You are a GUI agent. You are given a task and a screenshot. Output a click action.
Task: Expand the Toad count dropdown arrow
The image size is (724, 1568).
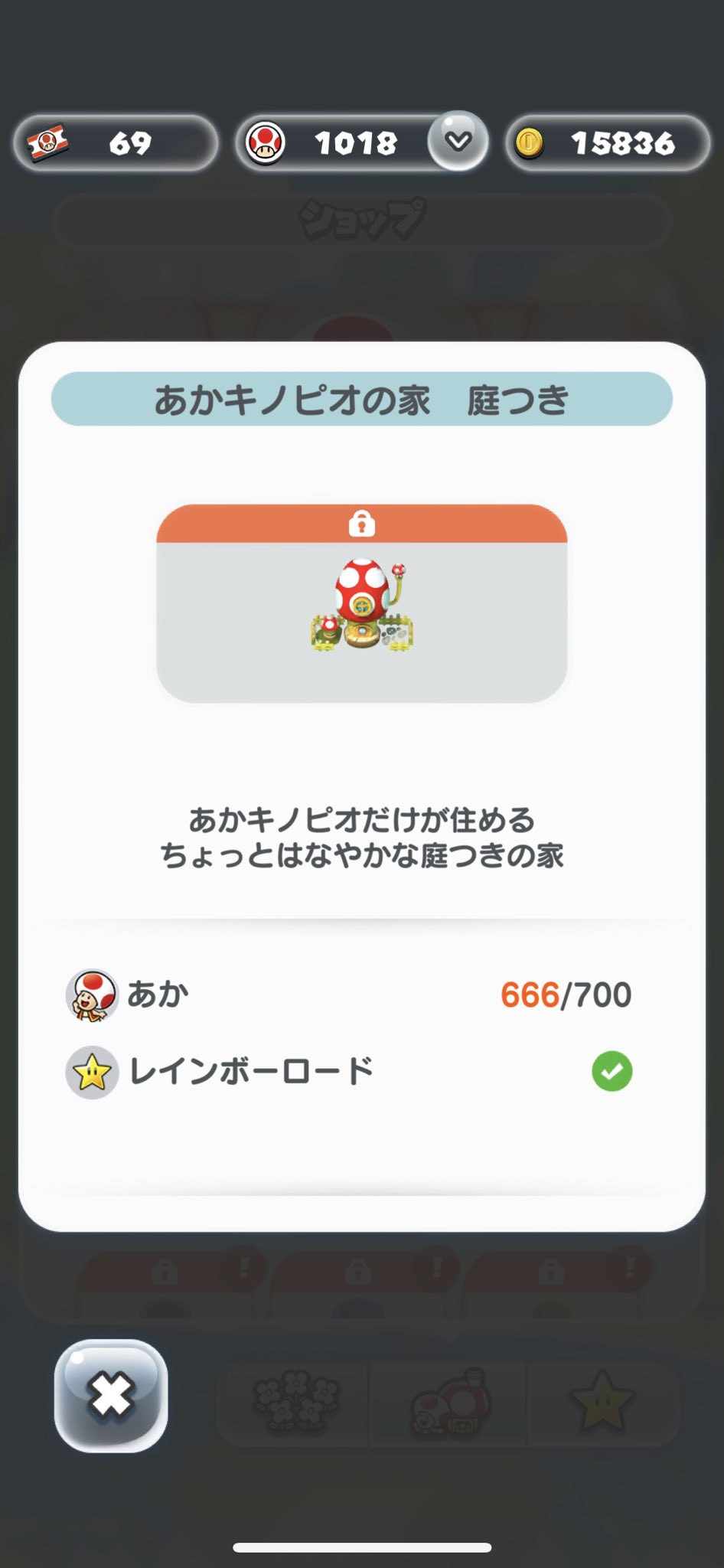[x=458, y=141]
